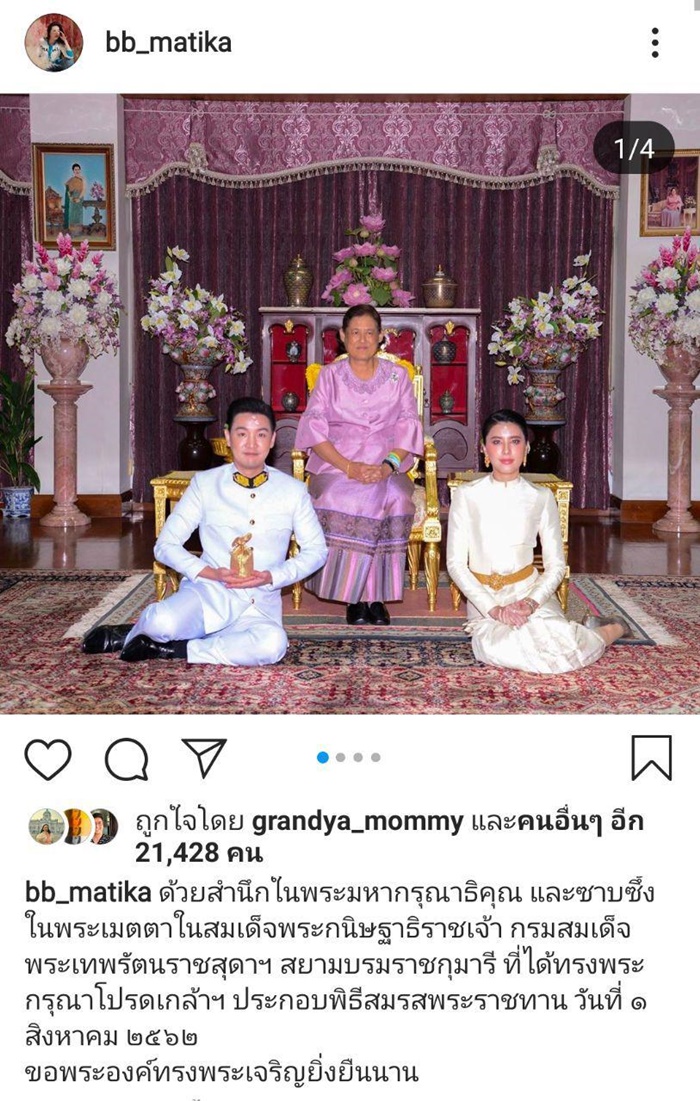Share this post via the paper plane icon
The width and height of the screenshot is (700, 1101).
pyautogui.click(x=204, y=758)
